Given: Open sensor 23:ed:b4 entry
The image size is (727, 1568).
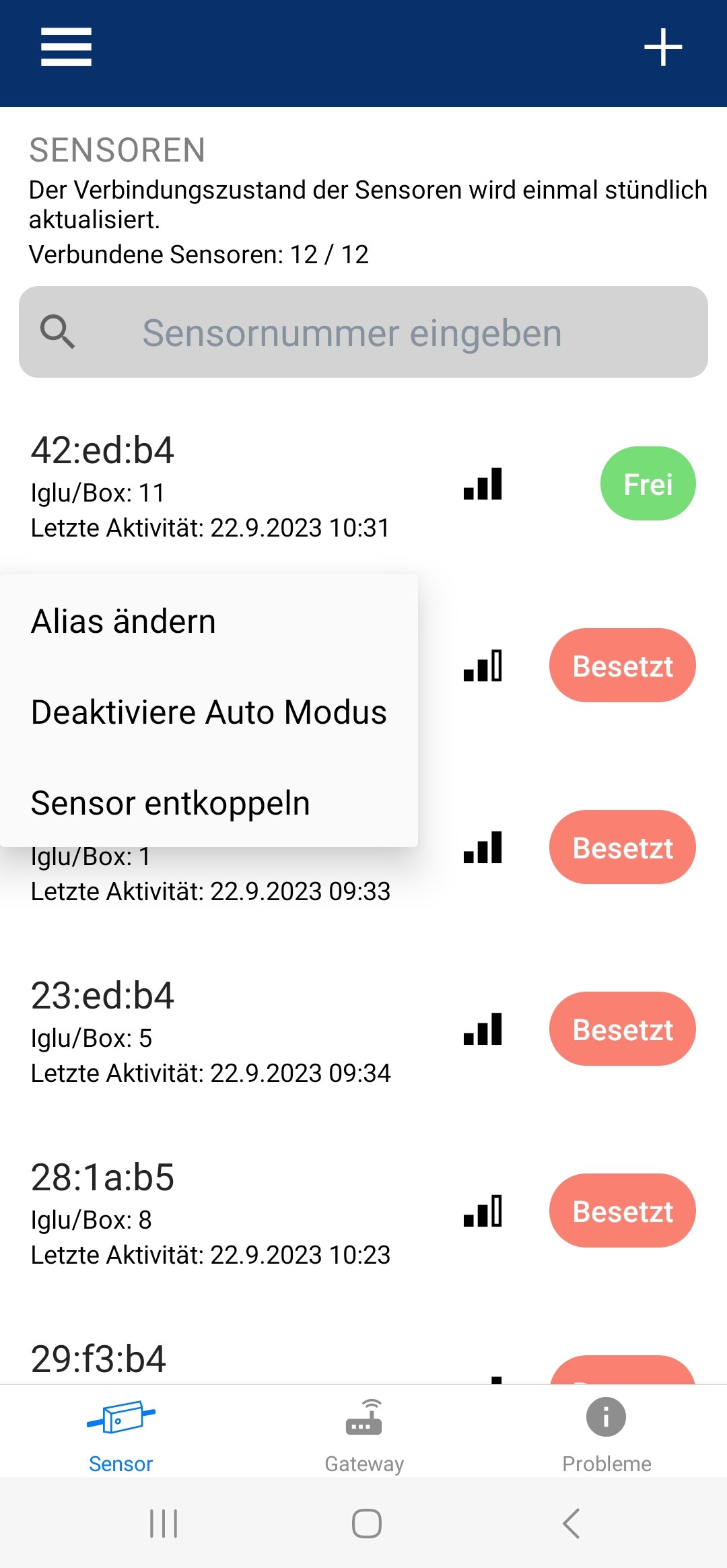Looking at the screenshot, I should (210, 1031).
